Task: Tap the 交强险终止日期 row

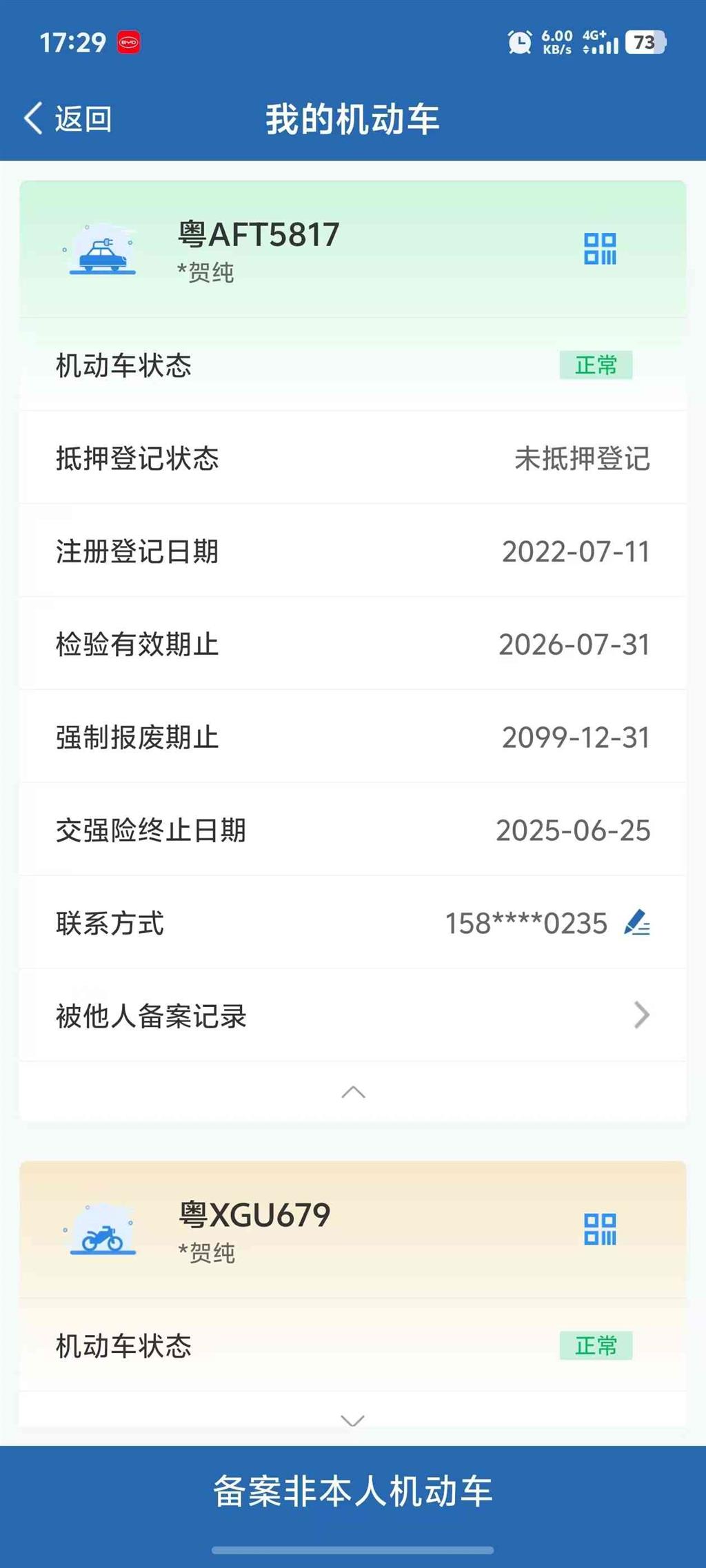Action: click(352, 831)
